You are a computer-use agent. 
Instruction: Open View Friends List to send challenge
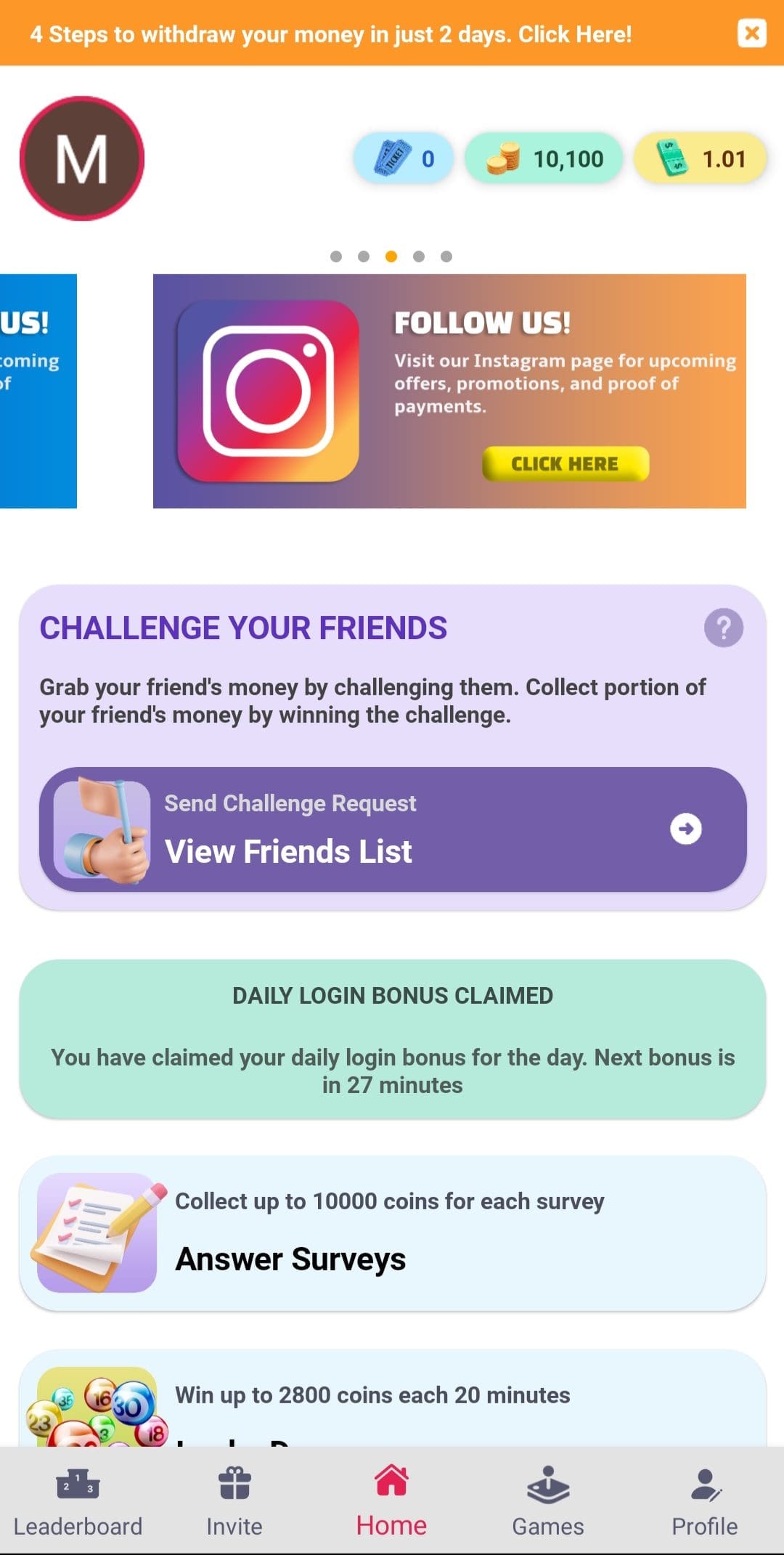(393, 829)
